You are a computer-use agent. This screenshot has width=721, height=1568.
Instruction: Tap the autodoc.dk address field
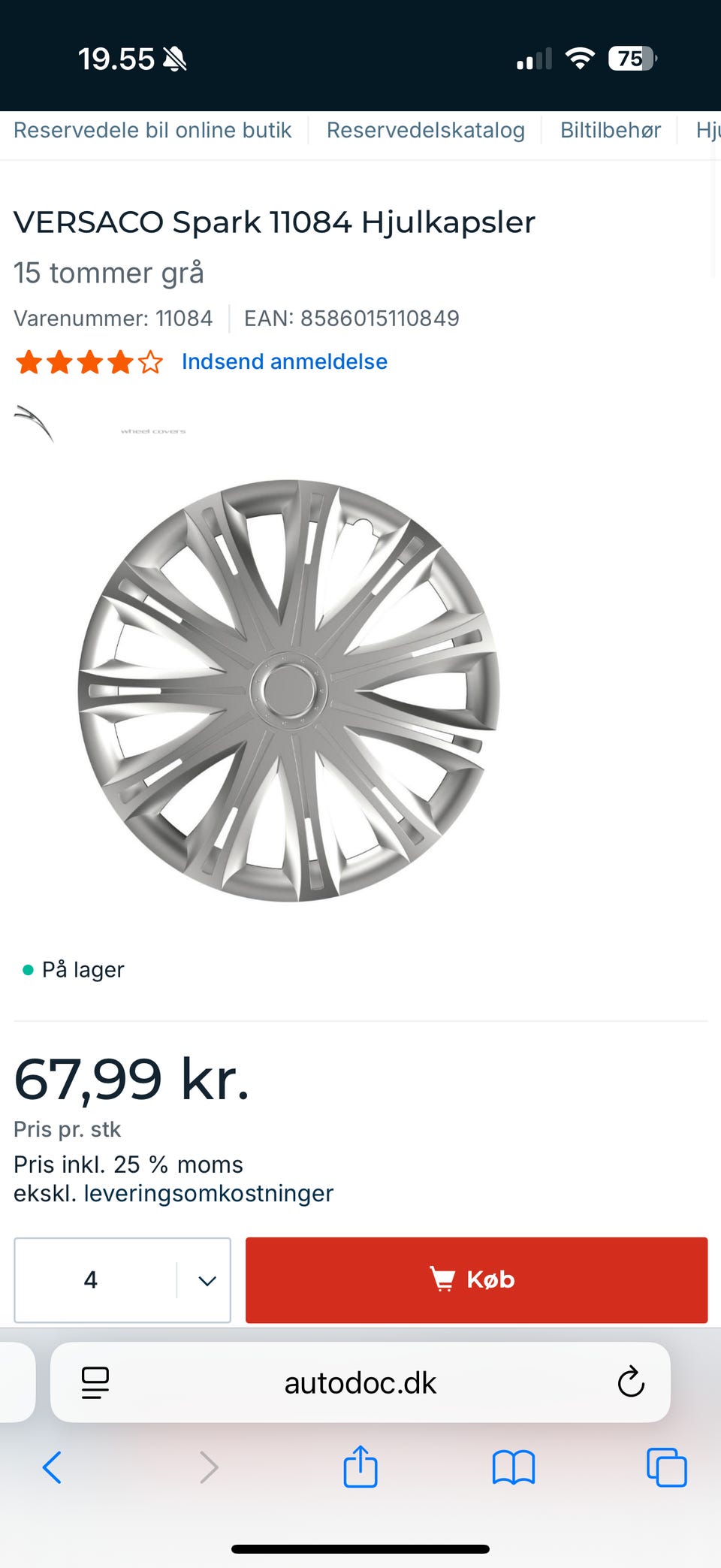coord(360,1382)
